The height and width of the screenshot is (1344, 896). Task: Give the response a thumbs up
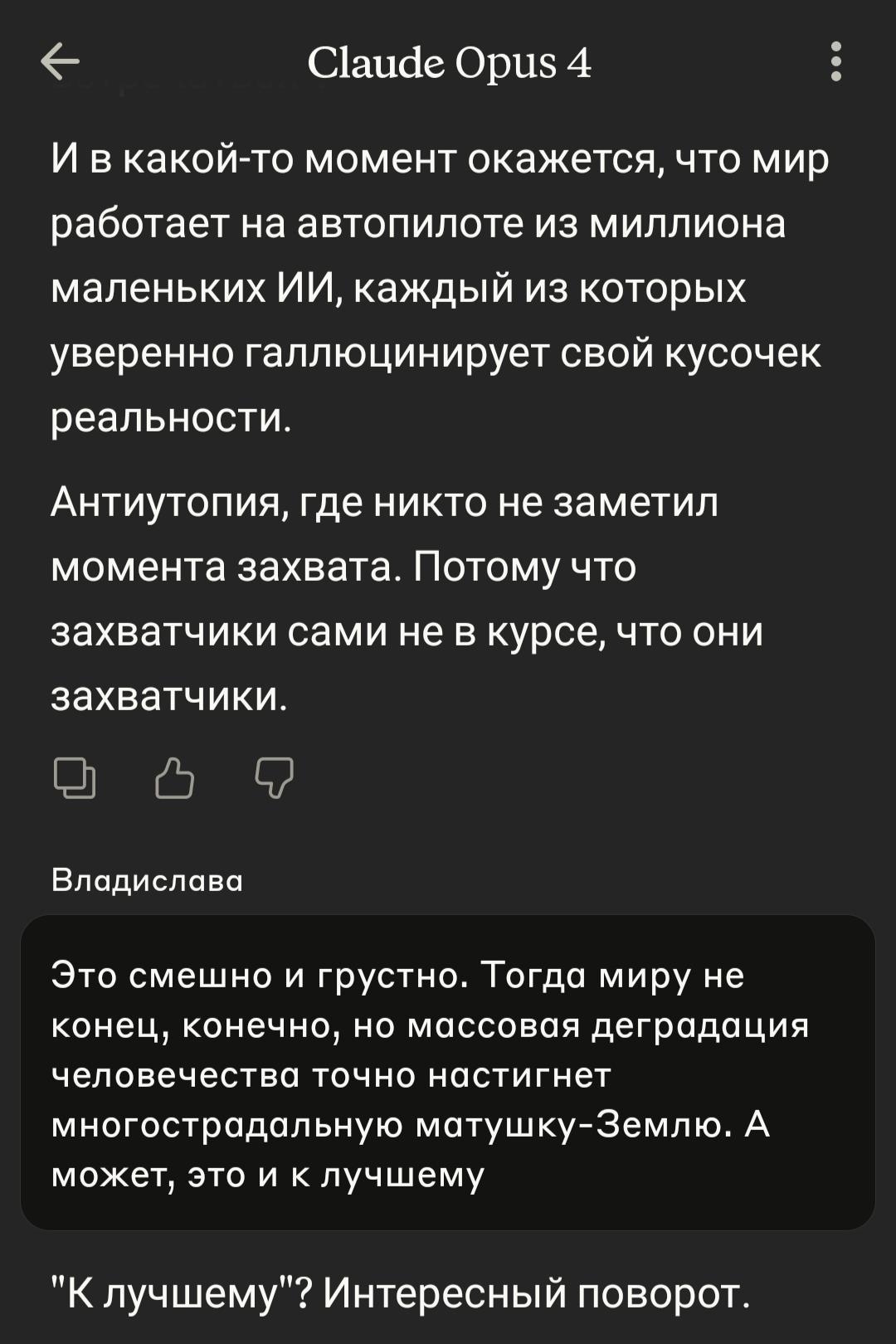(x=174, y=778)
